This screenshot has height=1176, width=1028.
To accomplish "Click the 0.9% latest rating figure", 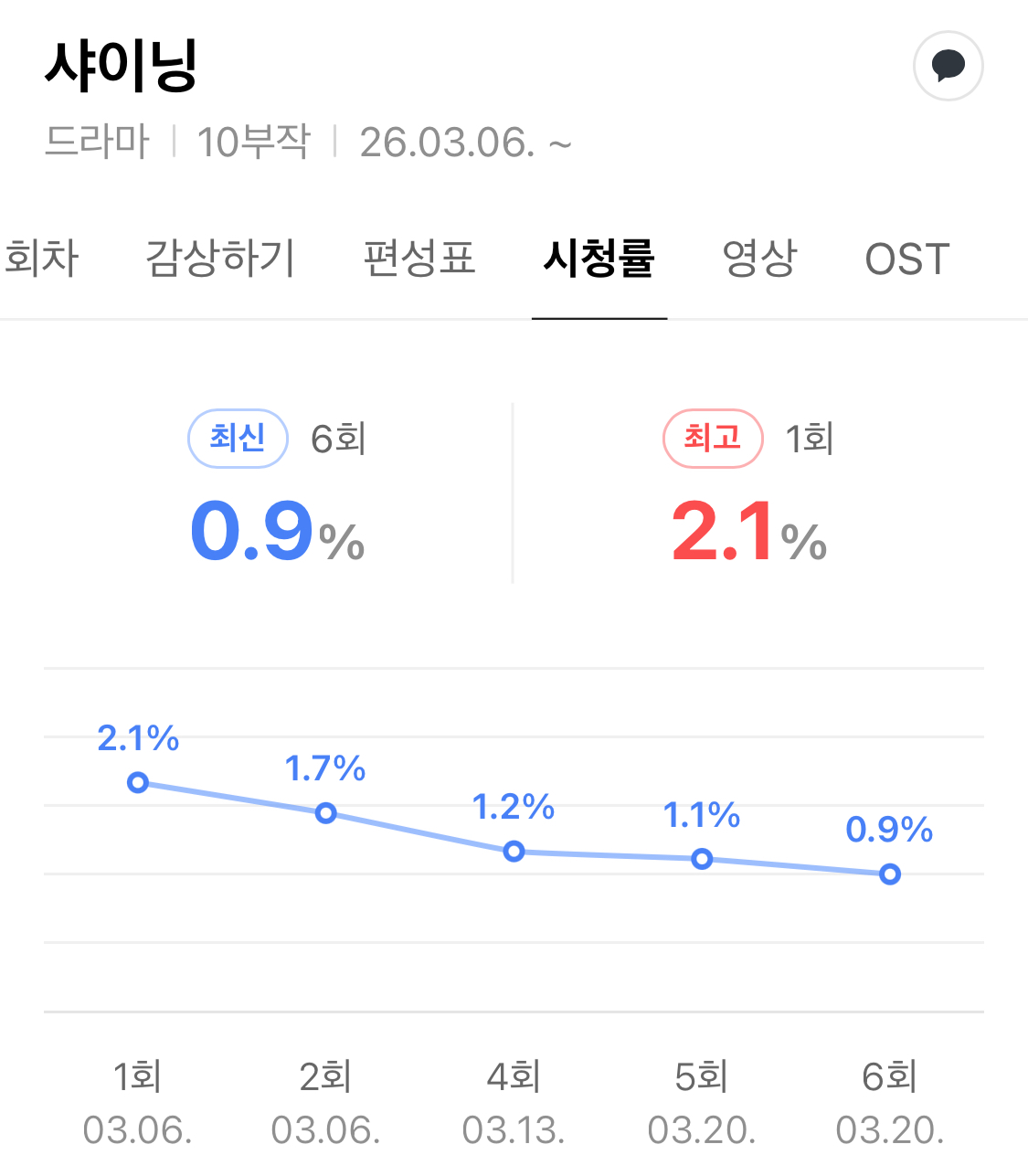I will point(274,530).
